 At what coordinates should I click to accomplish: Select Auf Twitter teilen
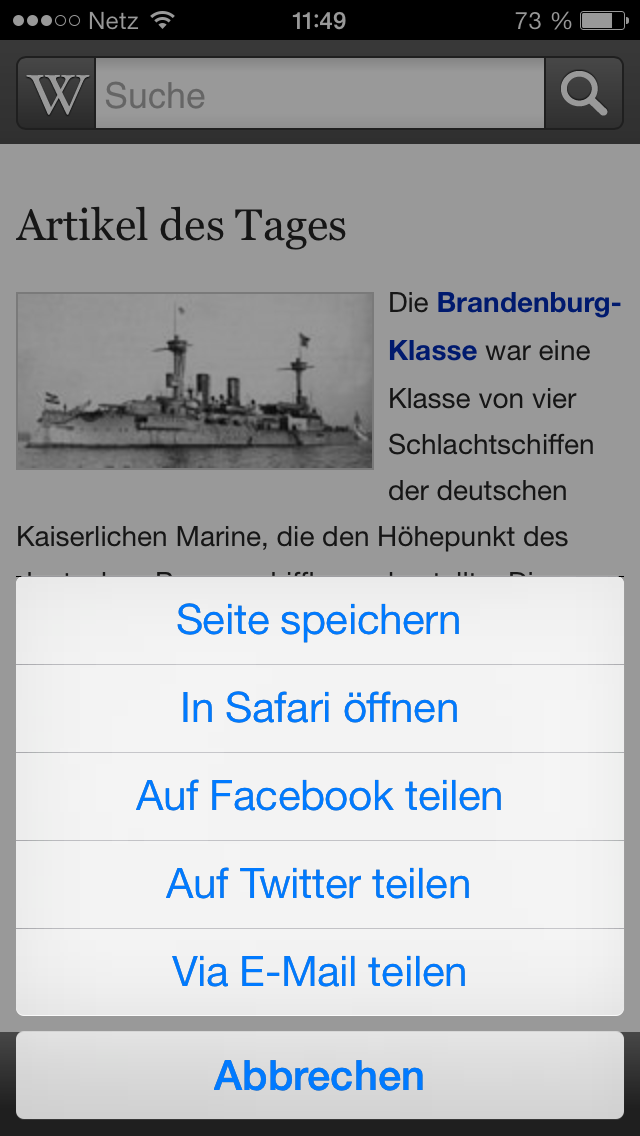pyautogui.click(x=319, y=884)
